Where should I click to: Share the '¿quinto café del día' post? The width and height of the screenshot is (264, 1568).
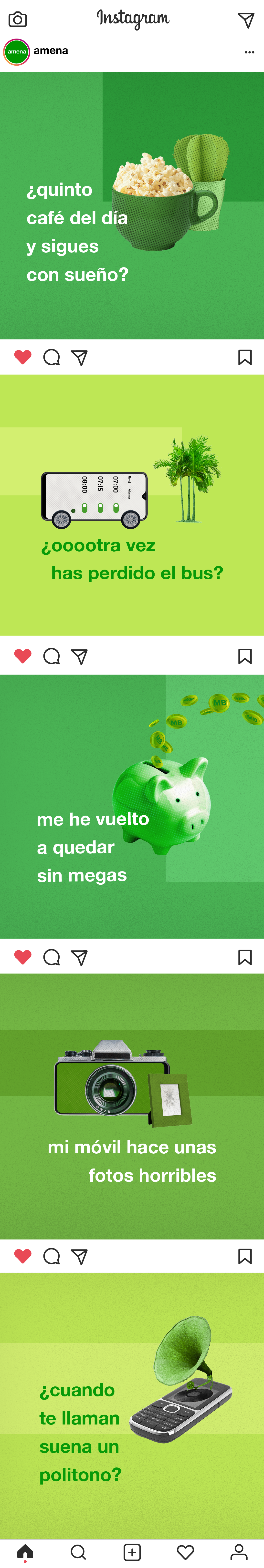click(x=79, y=357)
